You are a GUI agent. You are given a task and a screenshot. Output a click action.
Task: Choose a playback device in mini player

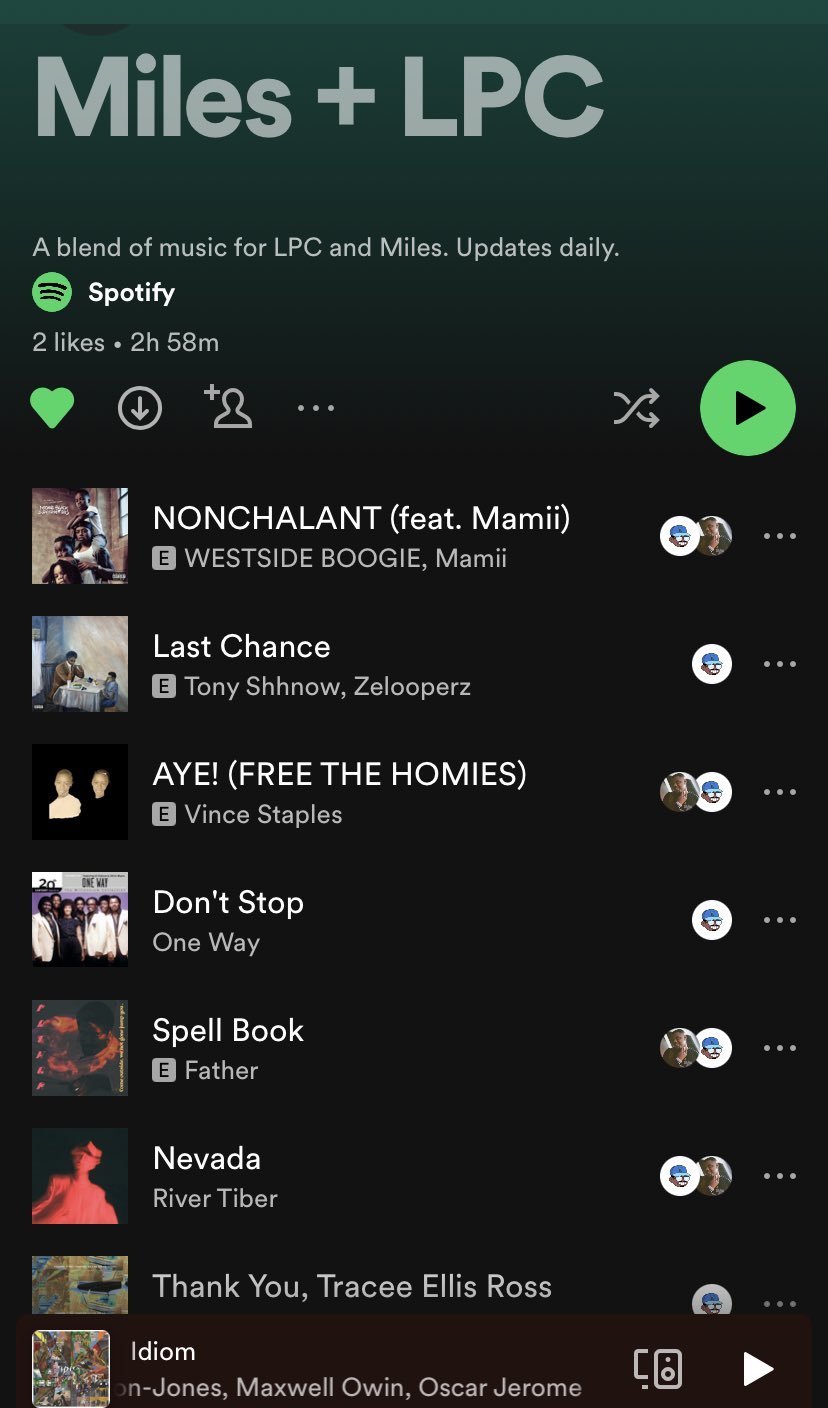point(658,1368)
